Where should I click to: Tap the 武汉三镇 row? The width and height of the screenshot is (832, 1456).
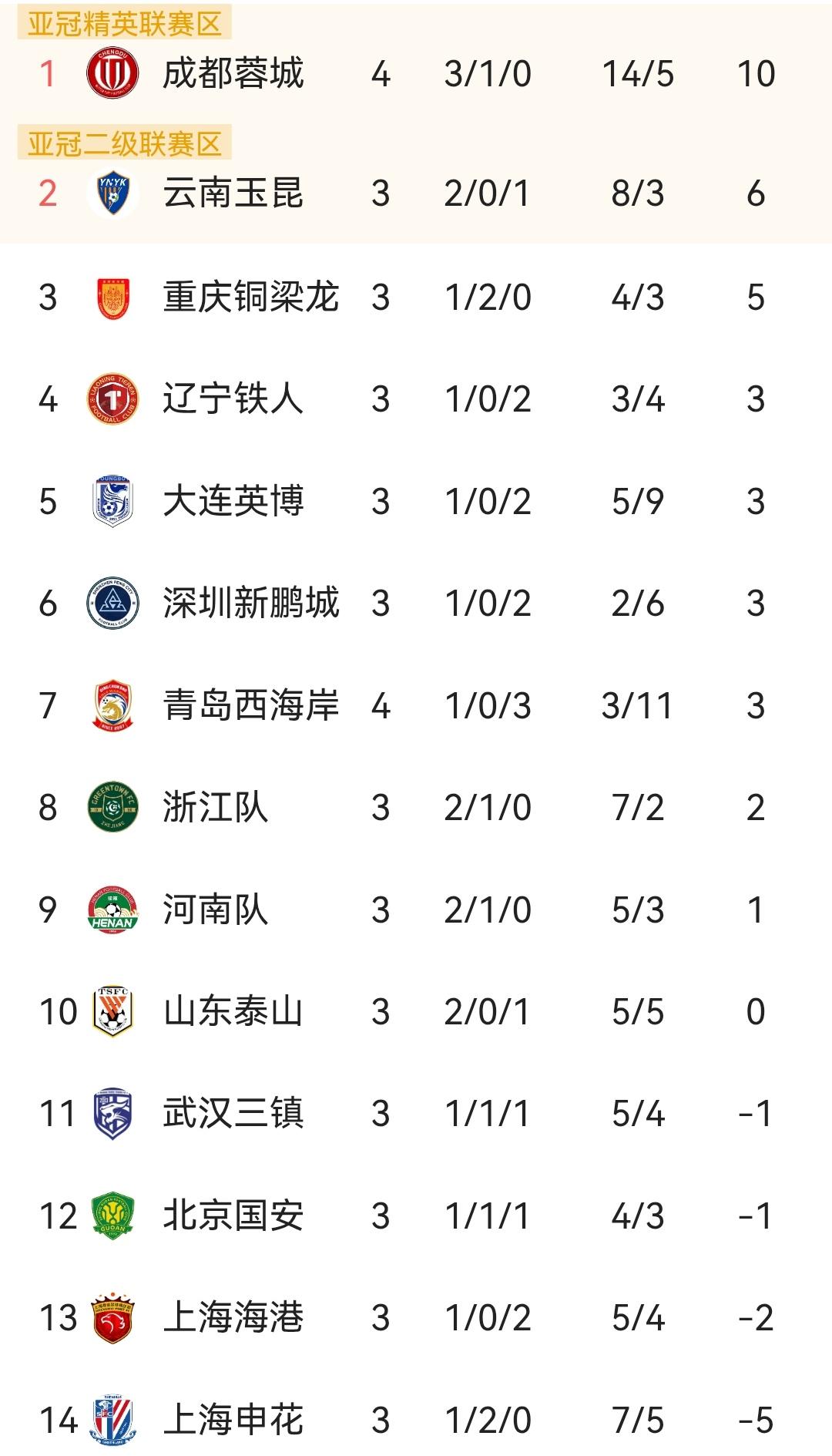tap(416, 1114)
